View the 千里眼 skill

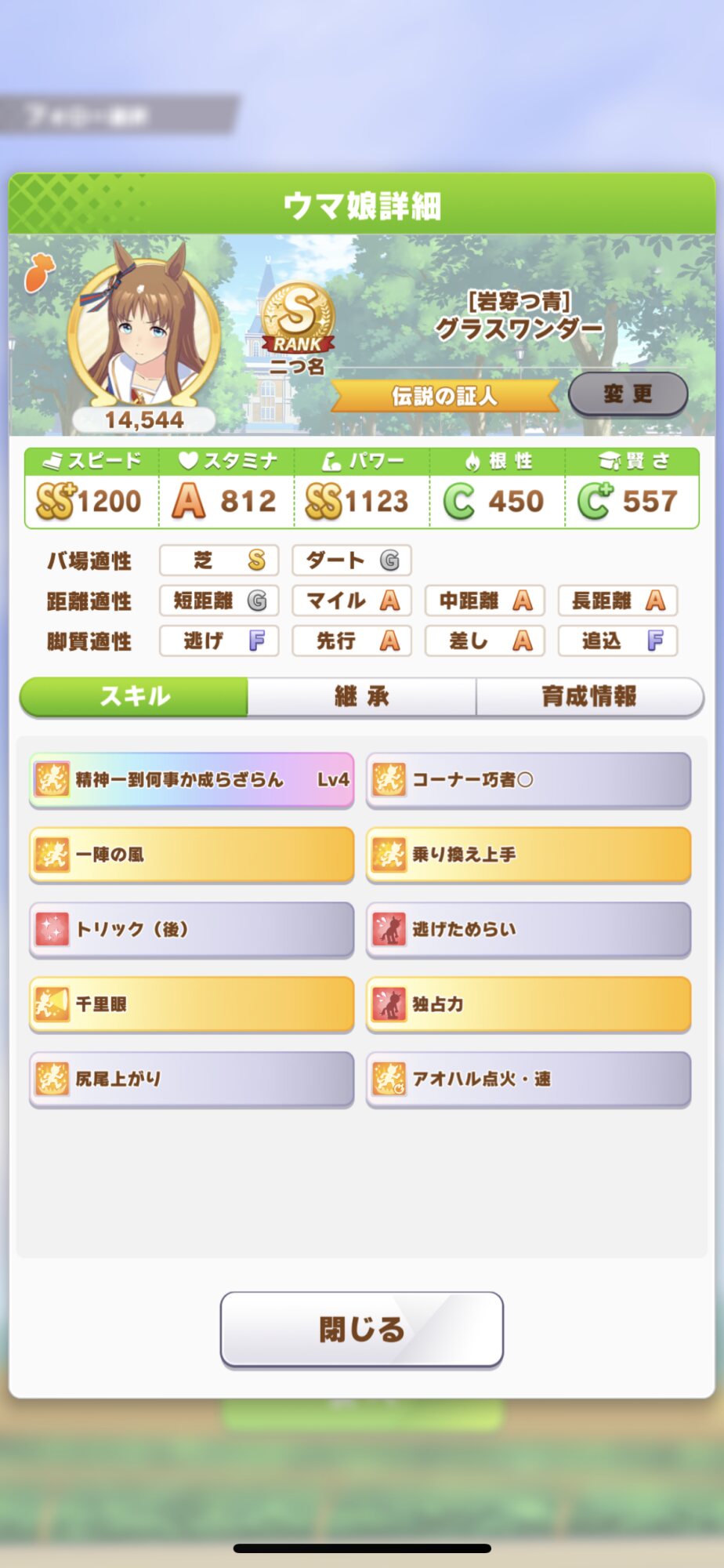pyautogui.click(x=191, y=1004)
